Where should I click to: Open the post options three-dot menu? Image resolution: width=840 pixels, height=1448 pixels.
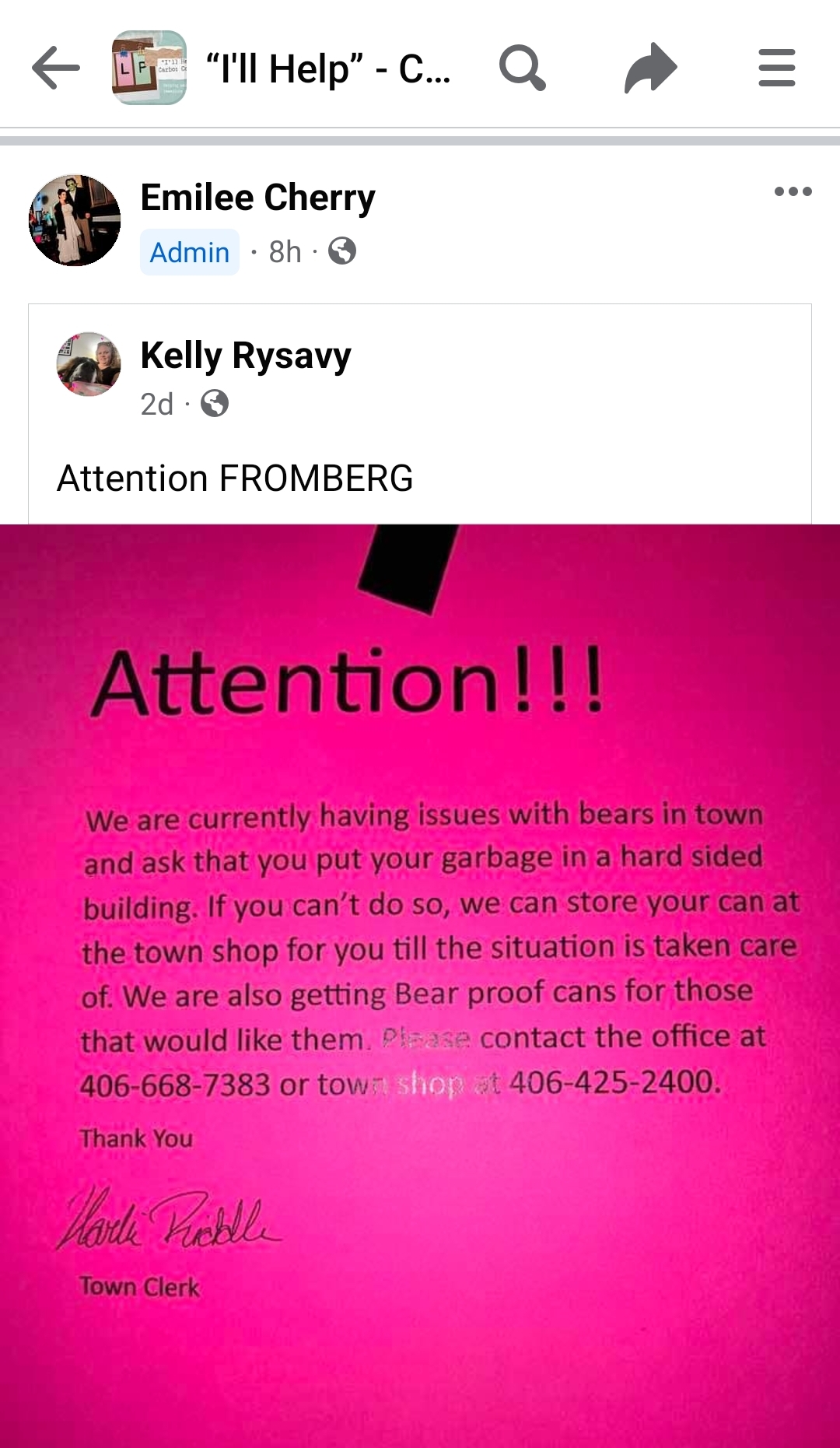(x=793, y=191)
